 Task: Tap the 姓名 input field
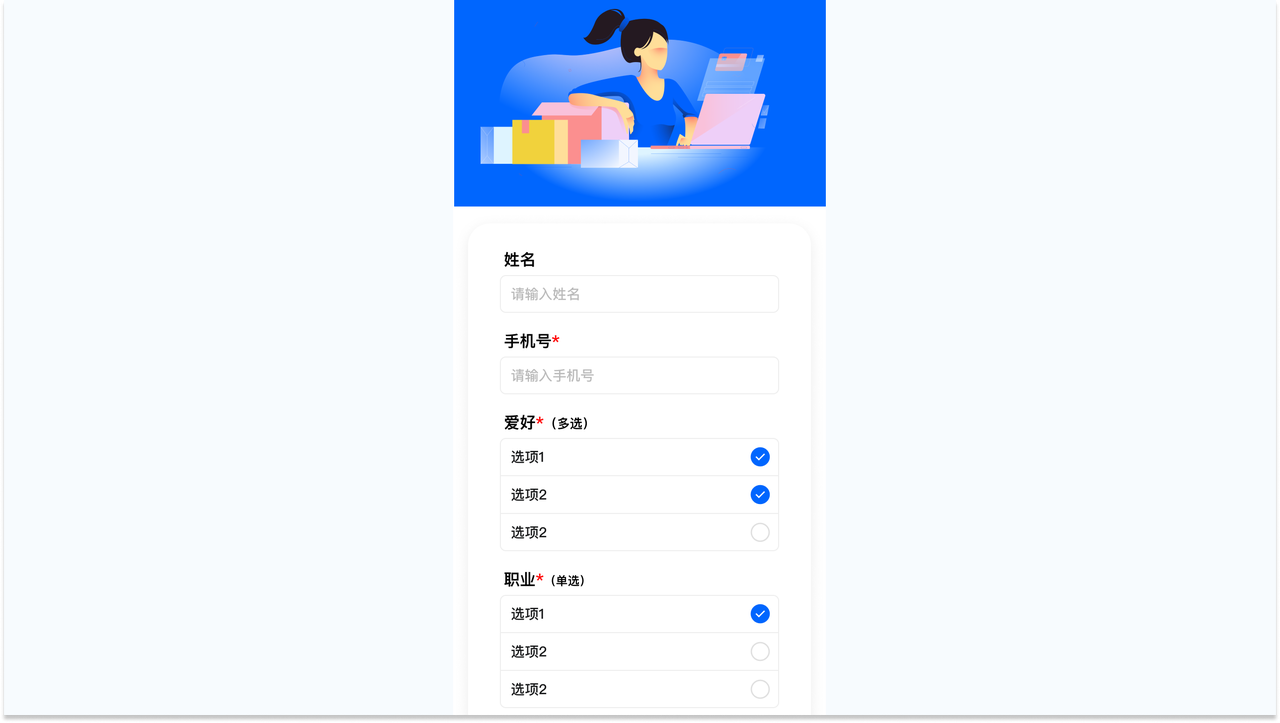point(639,294)
